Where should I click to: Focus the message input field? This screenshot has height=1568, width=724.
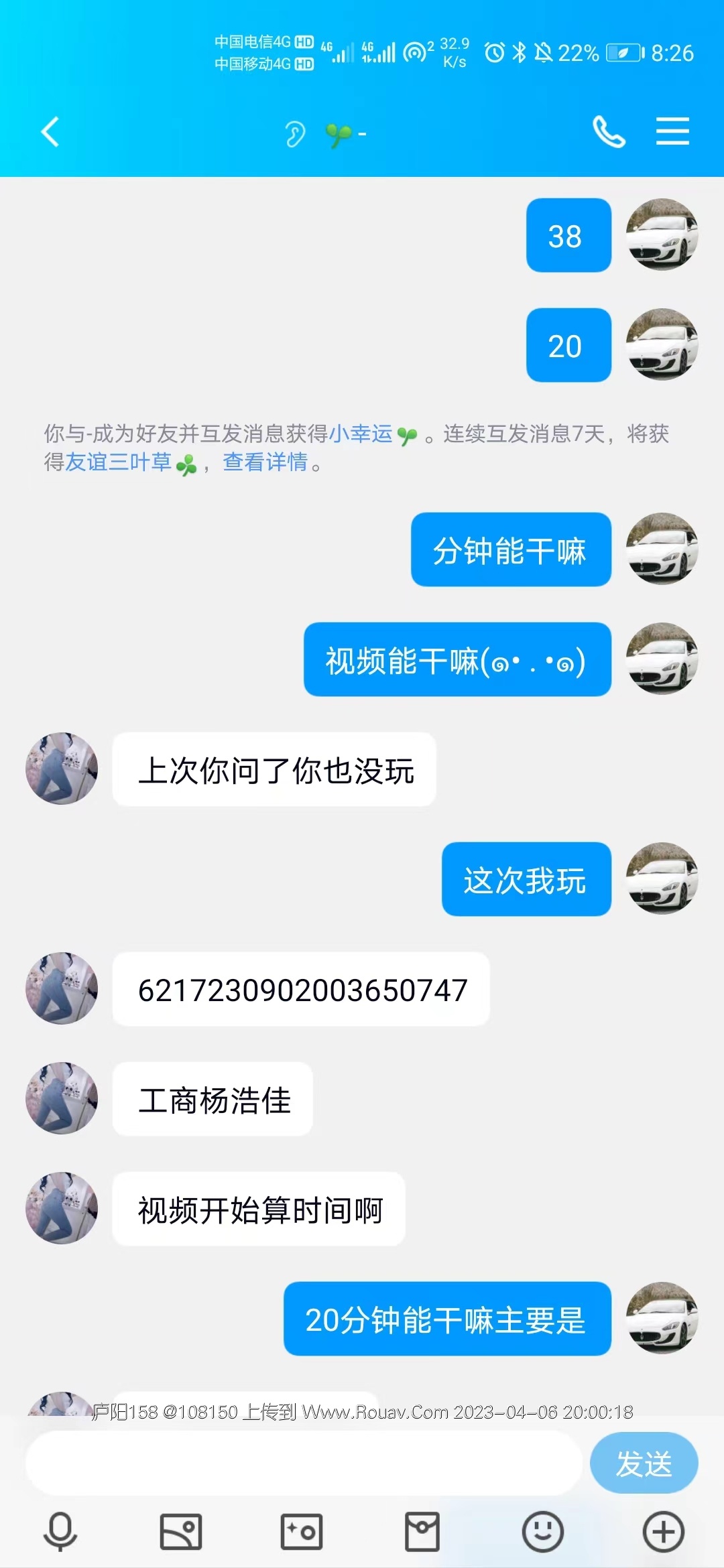(x=303, y=1463)
